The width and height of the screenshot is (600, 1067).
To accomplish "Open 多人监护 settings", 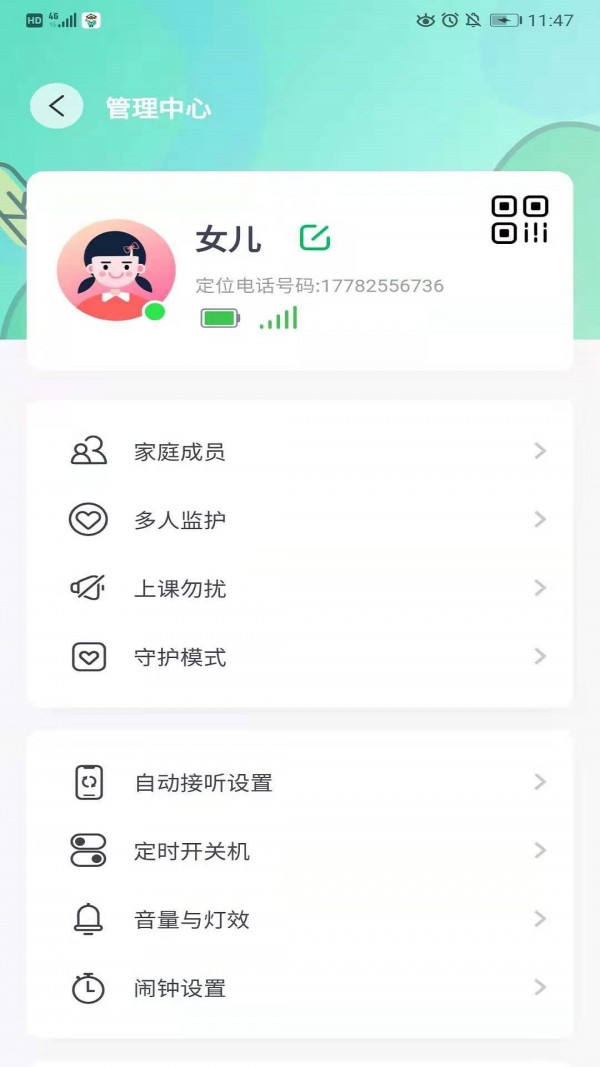I will click(x=300, y=520).
